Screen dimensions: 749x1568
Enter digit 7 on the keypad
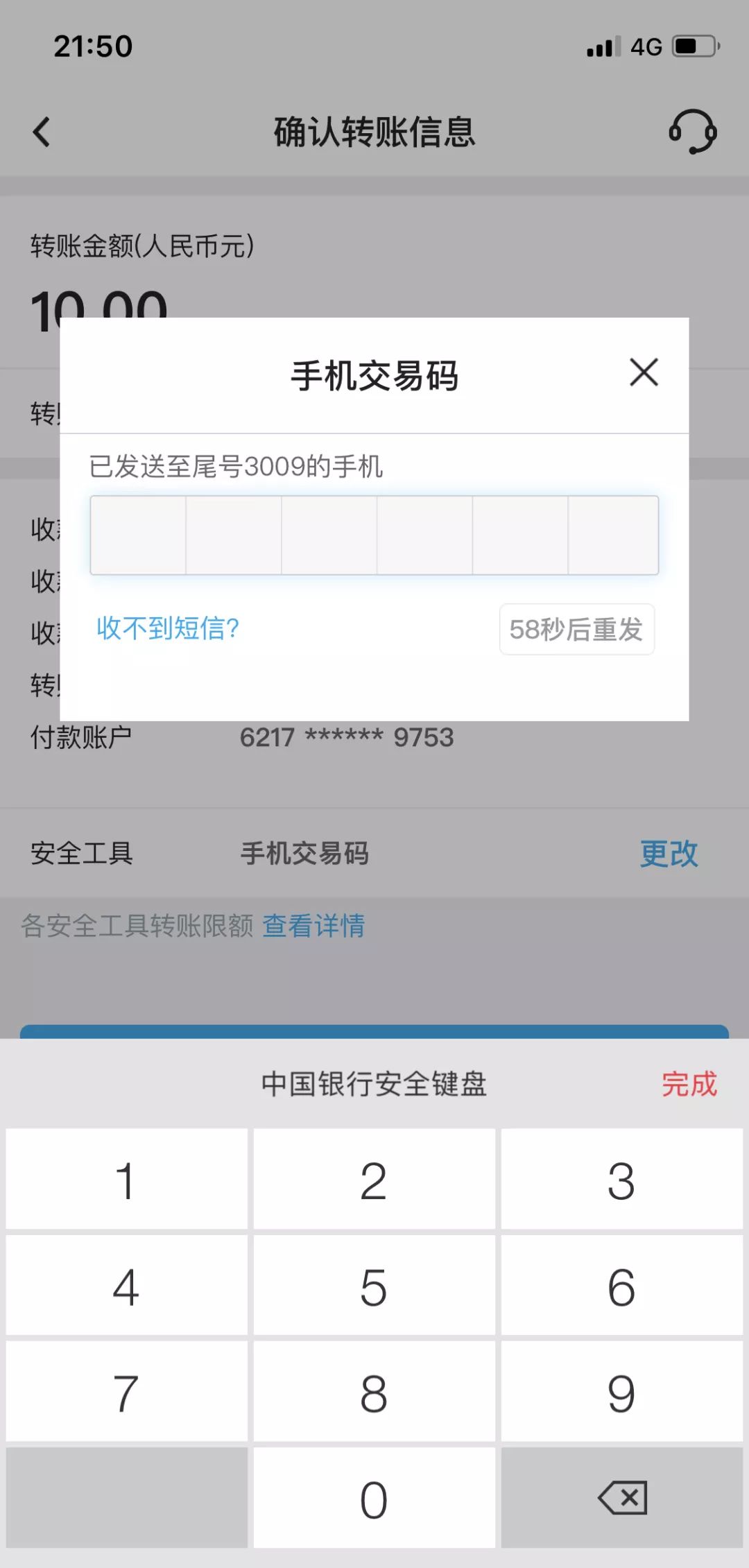pos(126,1393)
